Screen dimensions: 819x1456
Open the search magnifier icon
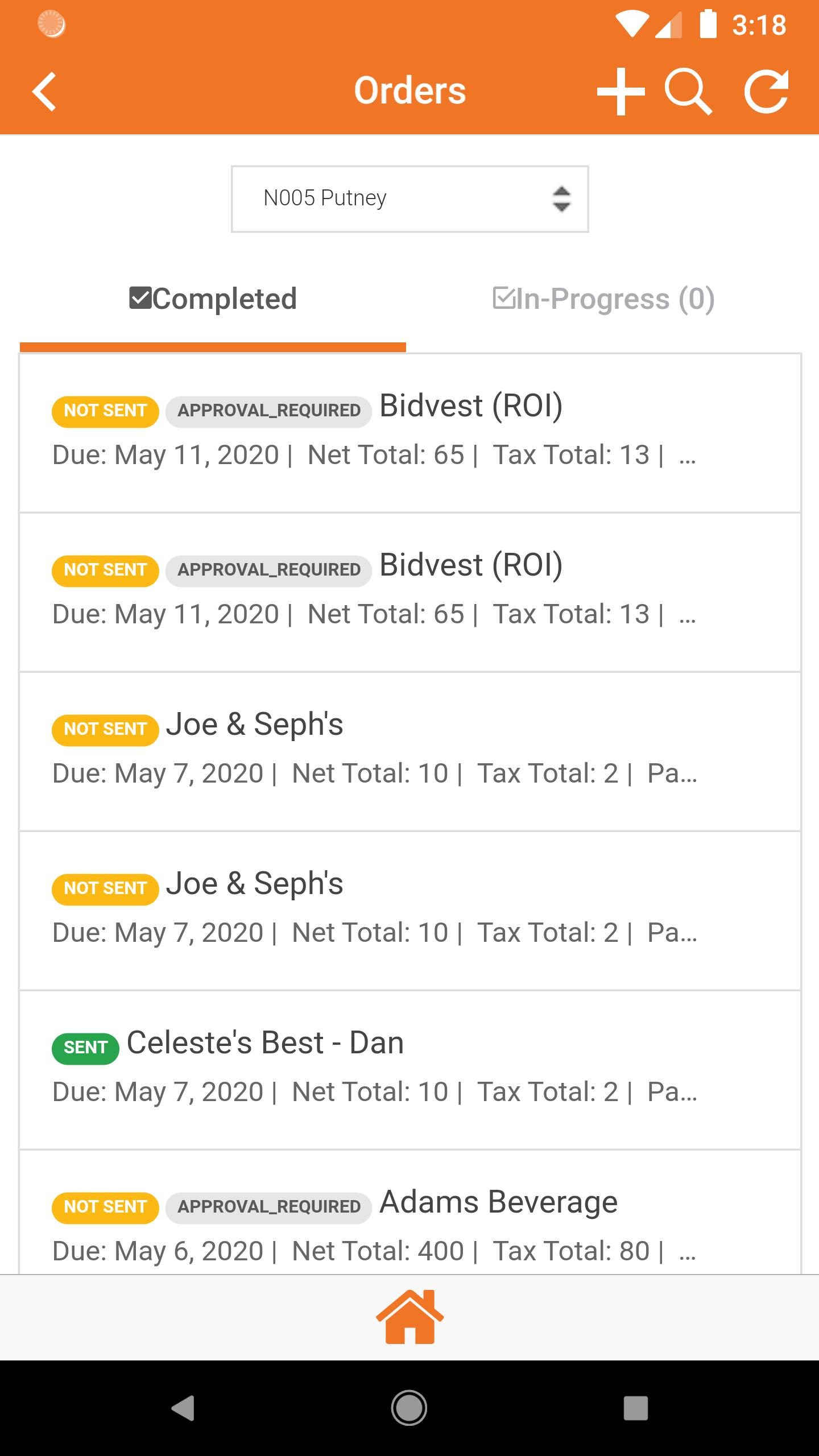point(688,92)
